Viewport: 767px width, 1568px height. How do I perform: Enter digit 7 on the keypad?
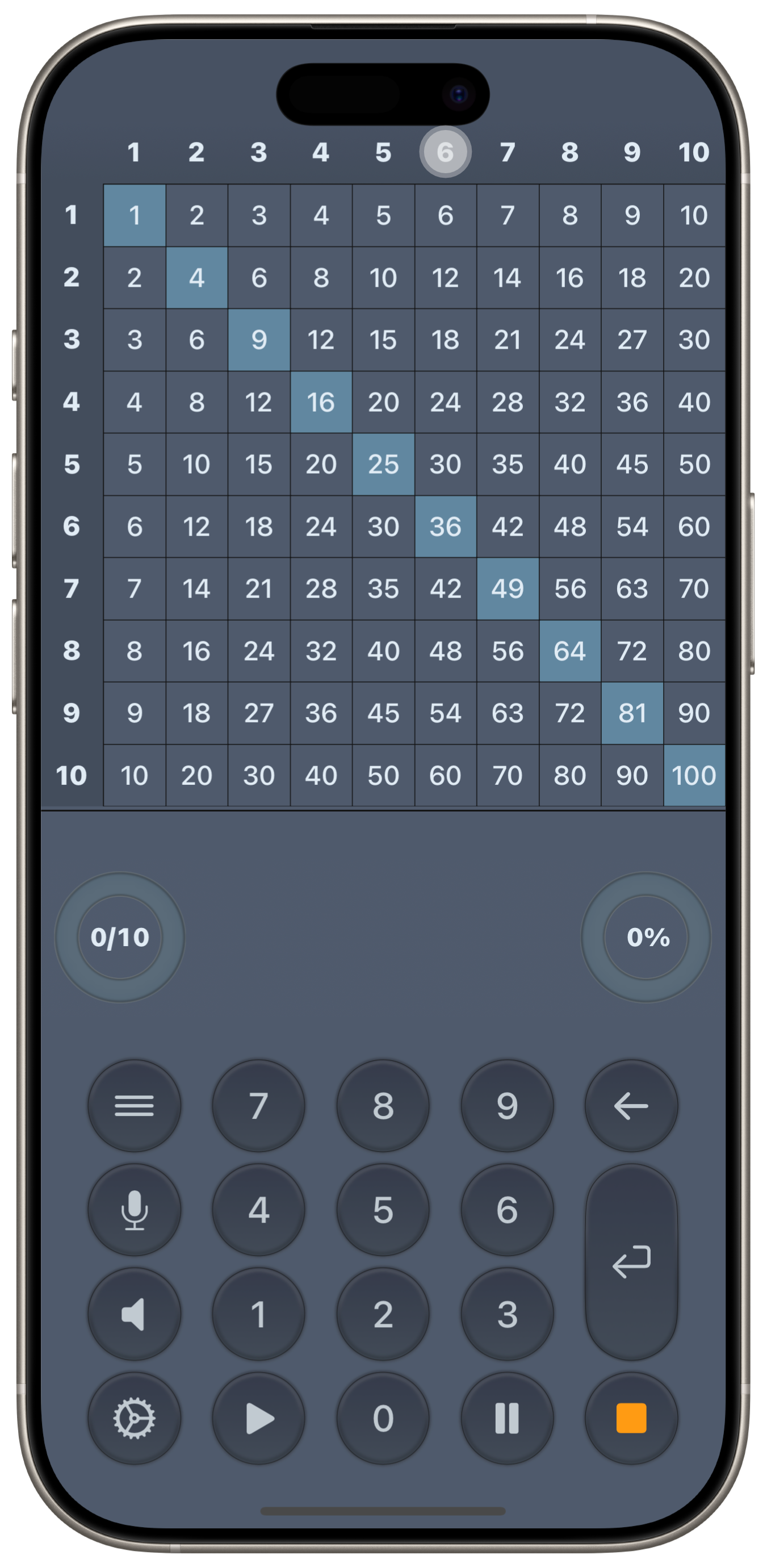point(259,1105)
